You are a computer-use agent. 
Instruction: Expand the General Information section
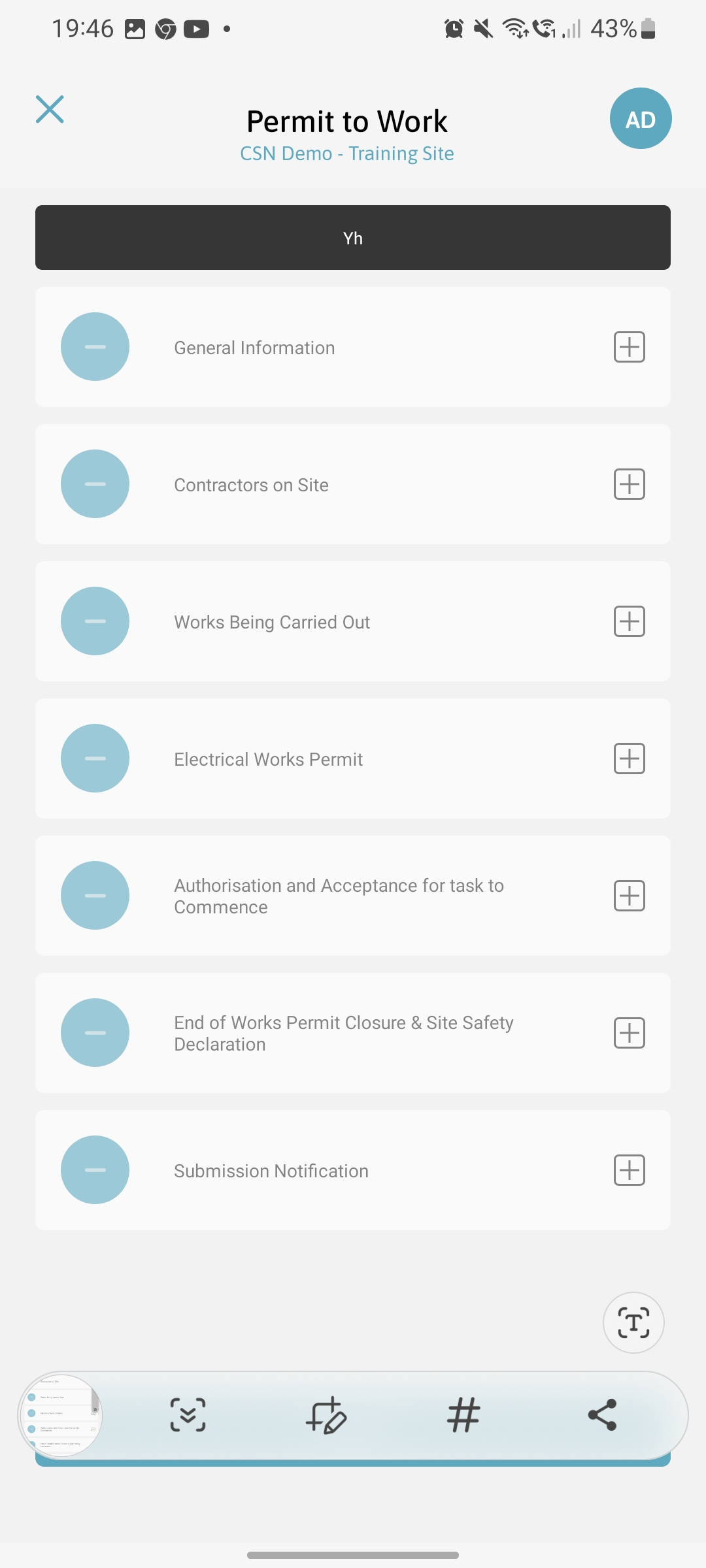pos(630,347)
